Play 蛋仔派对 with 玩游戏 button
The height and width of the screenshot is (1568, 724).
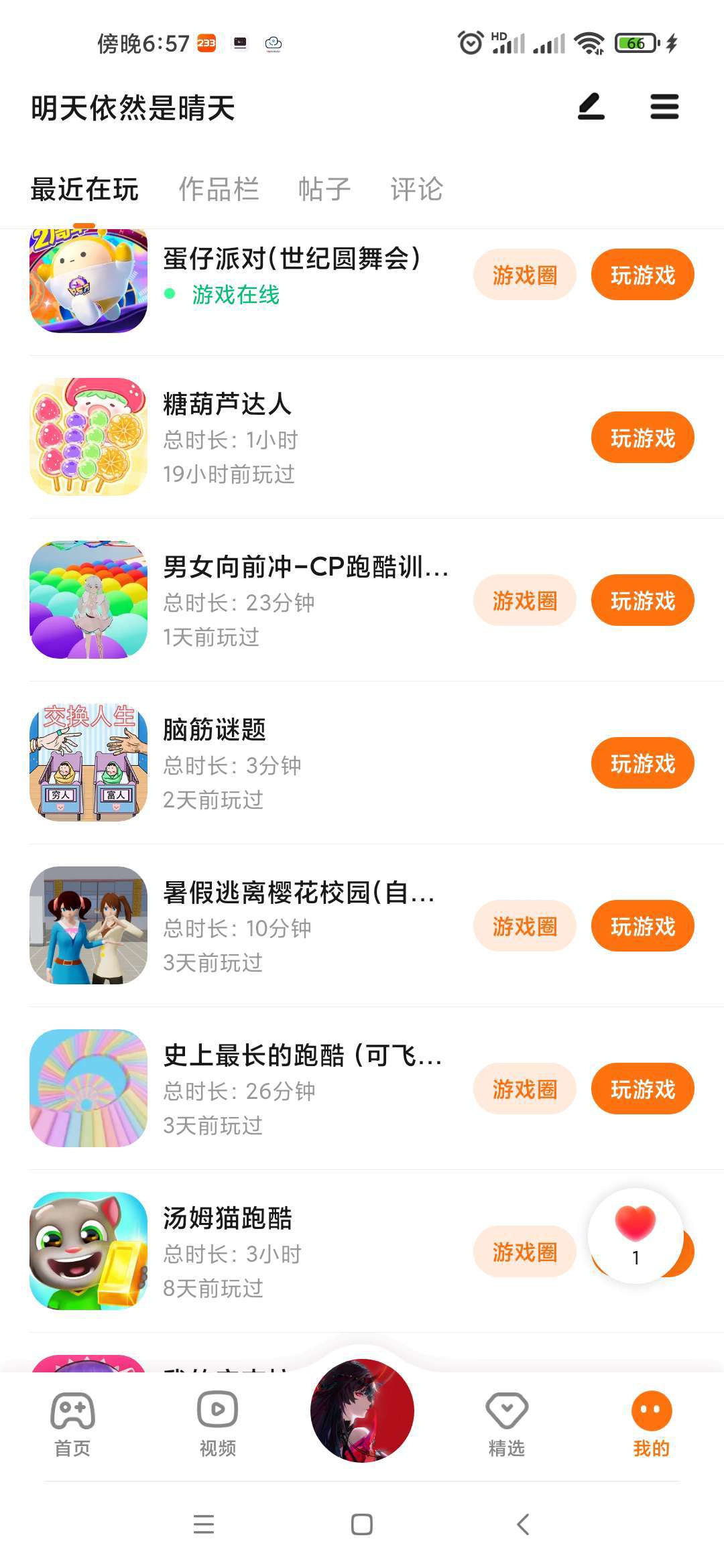click(642, 275)
